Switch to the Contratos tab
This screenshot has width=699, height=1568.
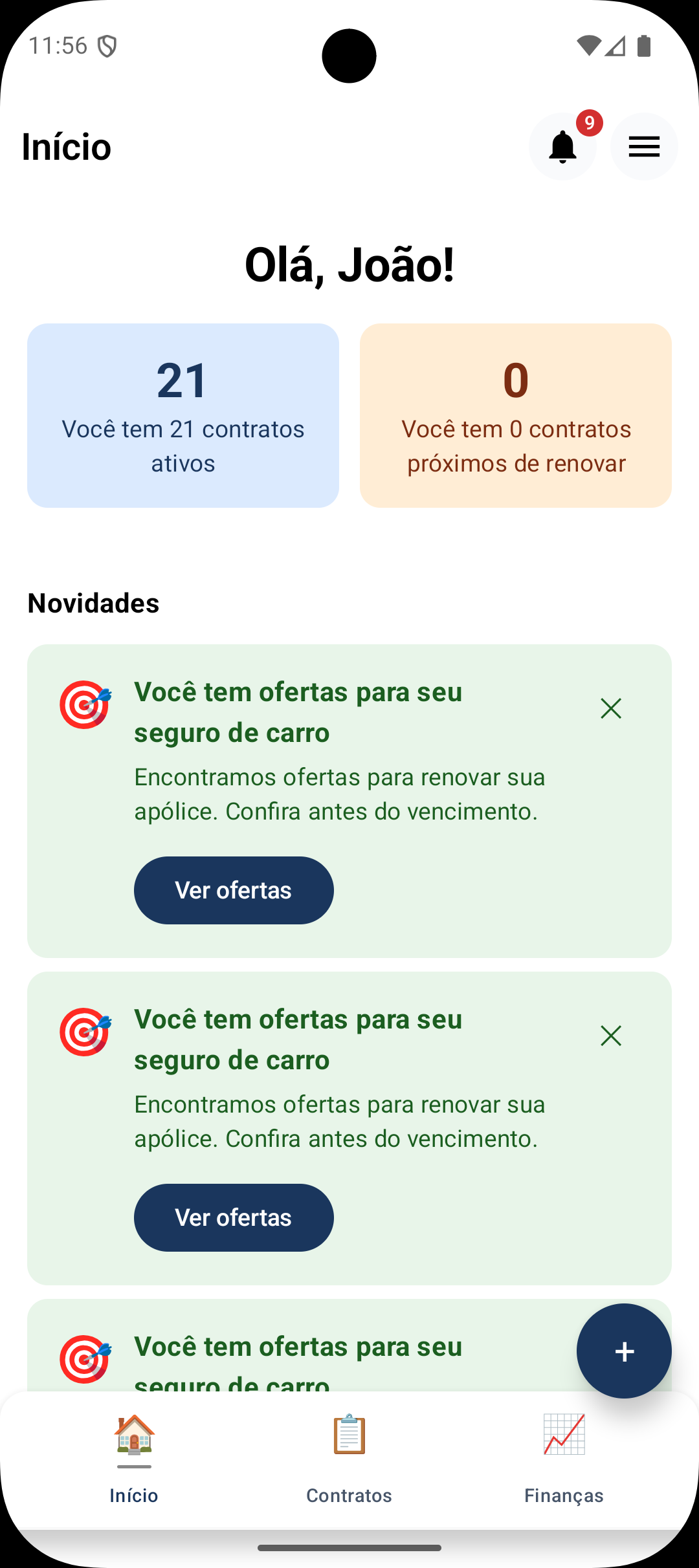coord(349,1495)
